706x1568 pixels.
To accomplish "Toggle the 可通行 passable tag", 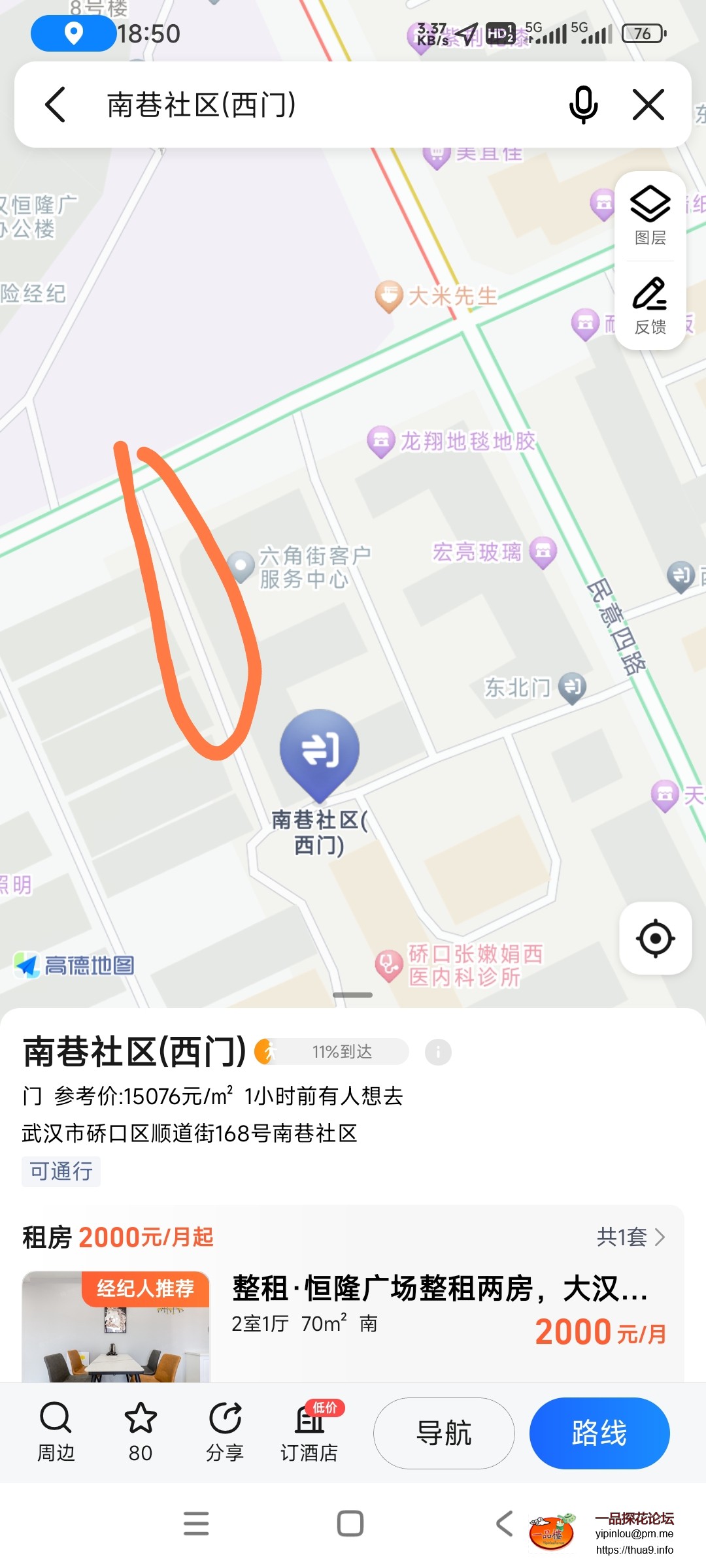I will [61, 1171].
